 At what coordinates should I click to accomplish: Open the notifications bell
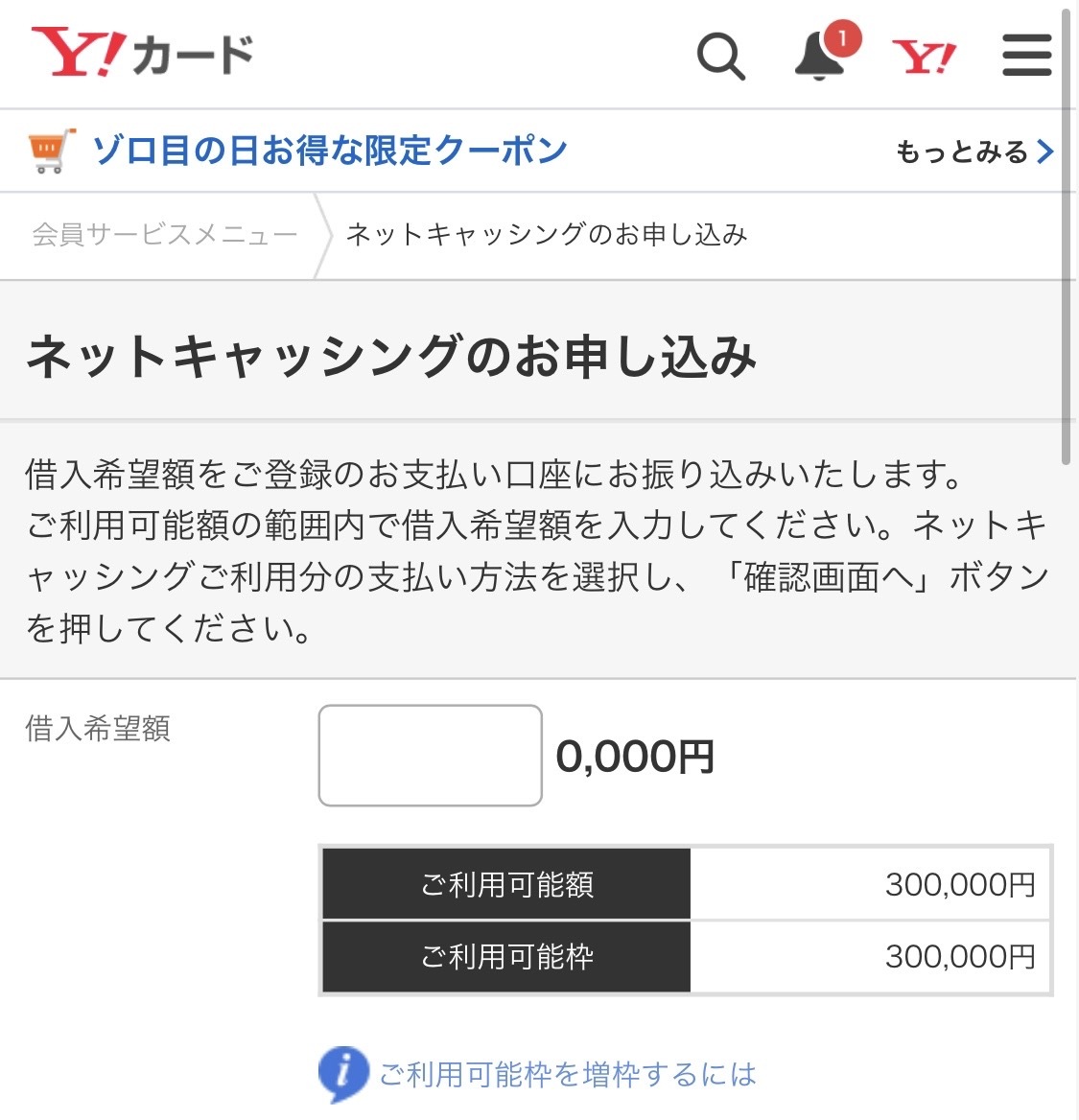[x=820, y=57]
